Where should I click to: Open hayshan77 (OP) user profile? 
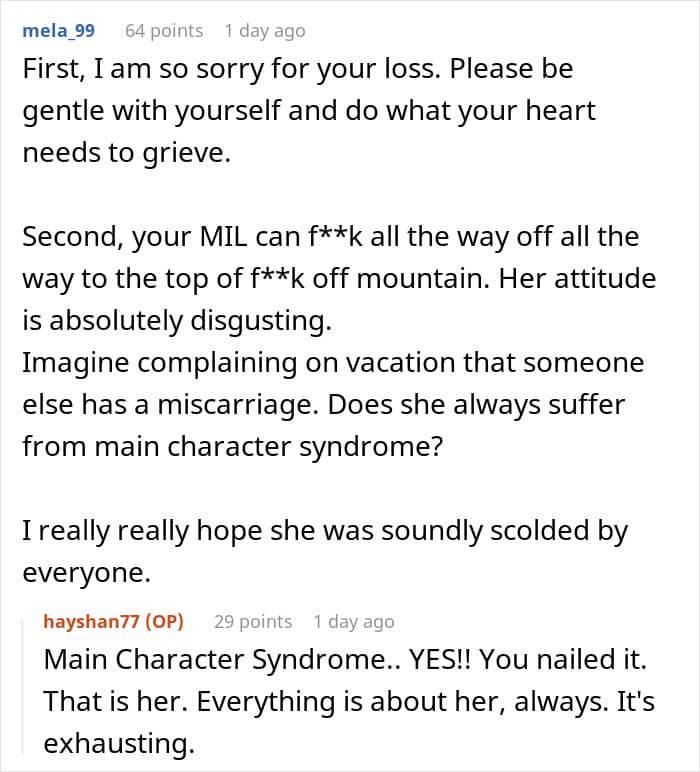click(x=113, y=621)
